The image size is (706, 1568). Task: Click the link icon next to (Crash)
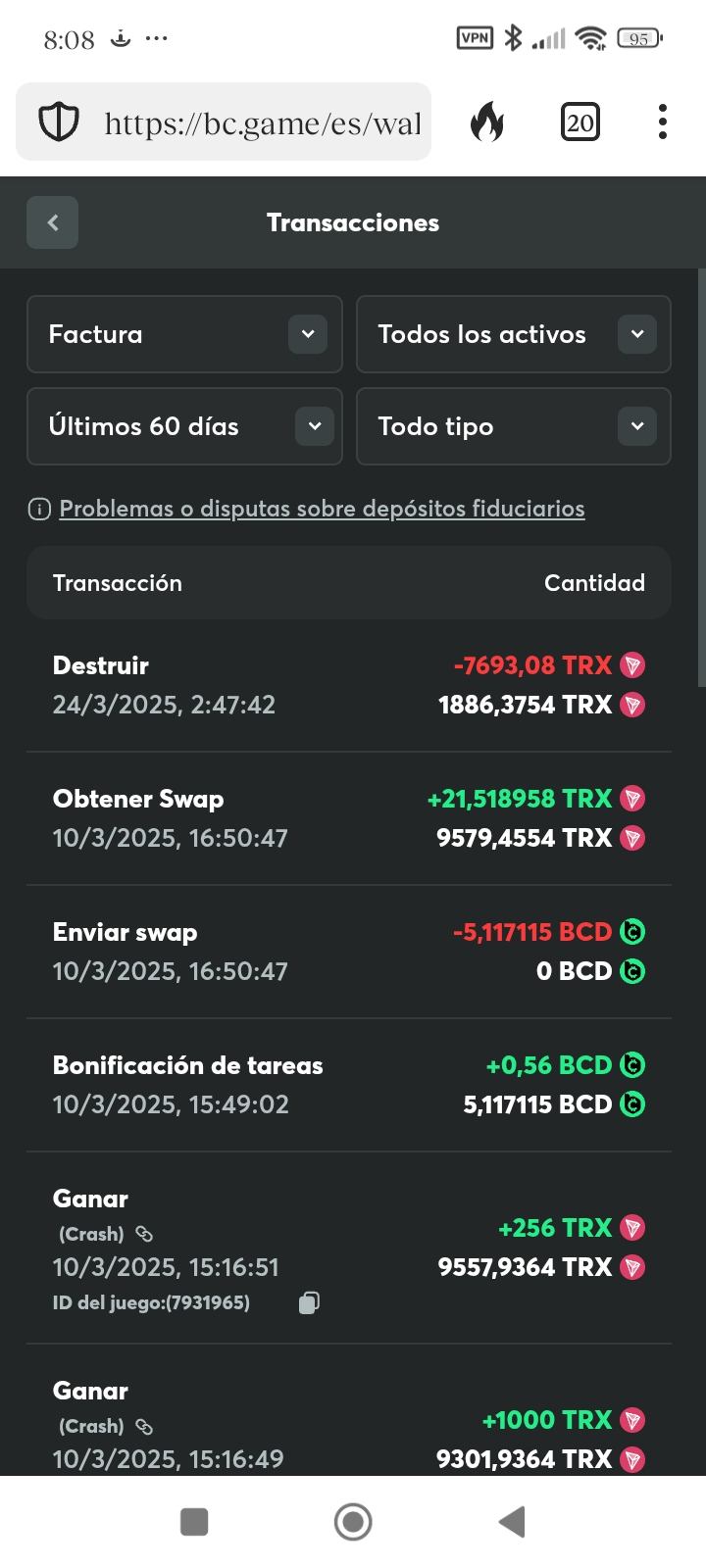point(143,1233)
